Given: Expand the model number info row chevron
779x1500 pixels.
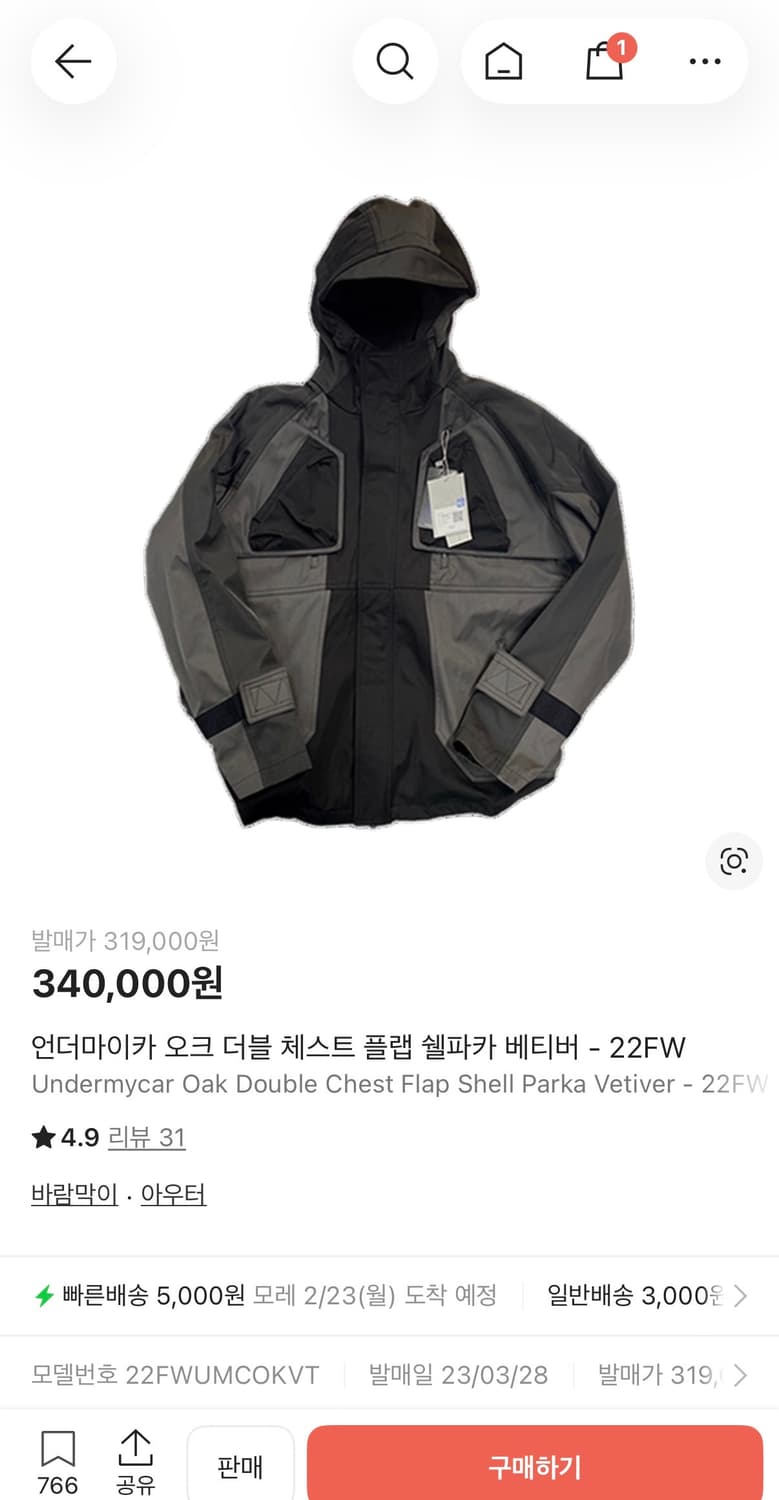Looking at the screenshot, I should click(x=740, y=1374).
